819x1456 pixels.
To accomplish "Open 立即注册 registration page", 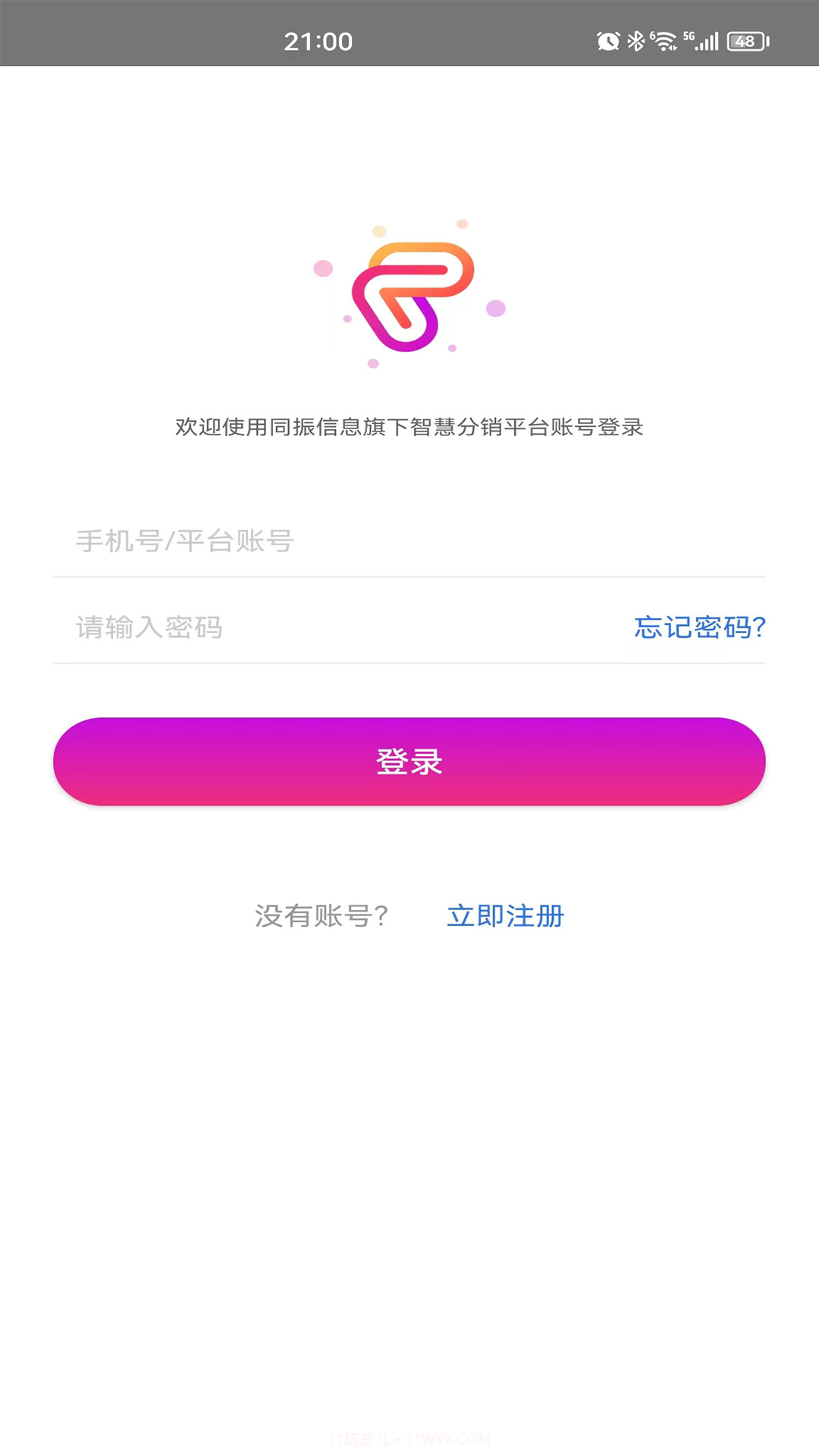I will click(505, 916).
